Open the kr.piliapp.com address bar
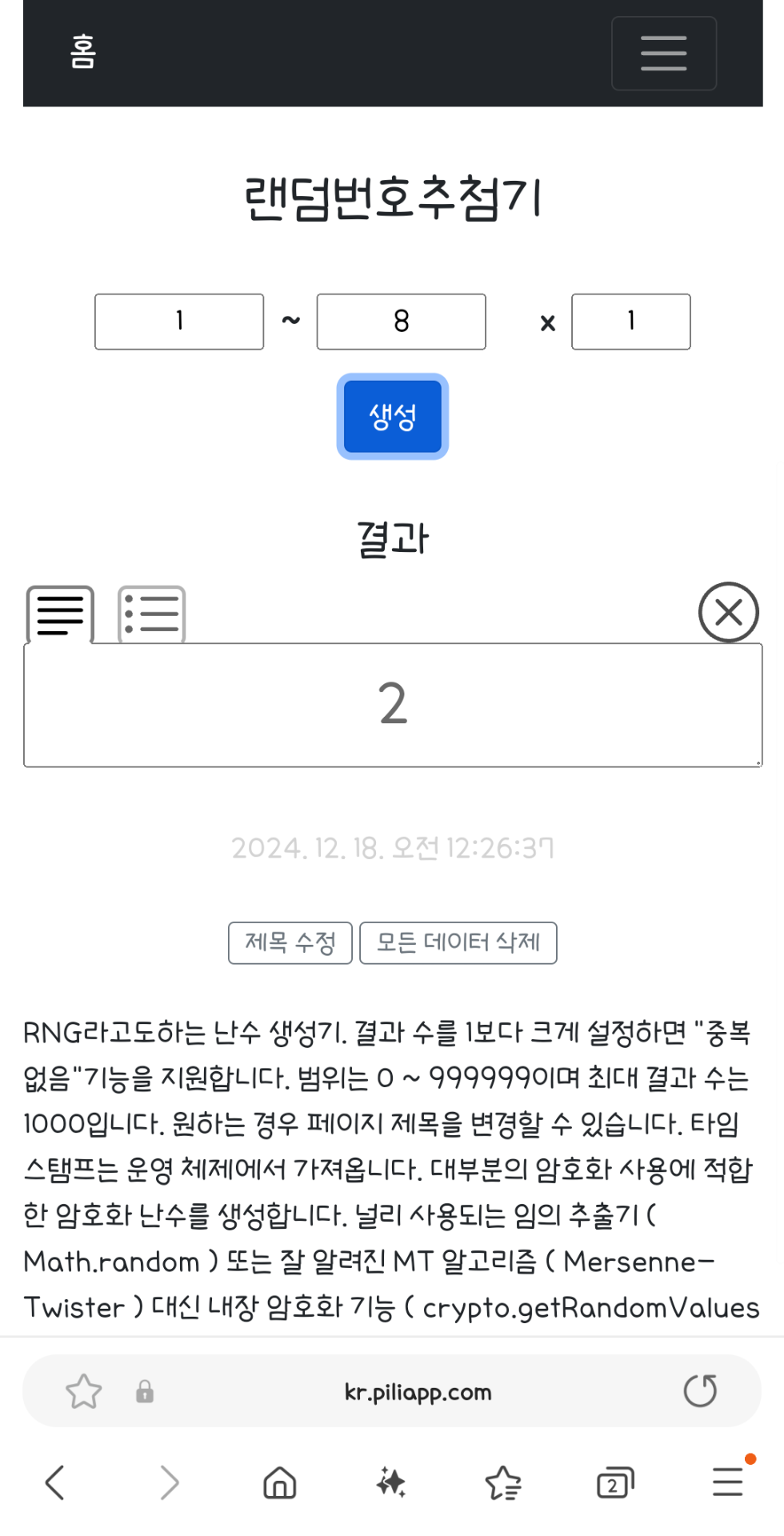 pos(418,1392)
